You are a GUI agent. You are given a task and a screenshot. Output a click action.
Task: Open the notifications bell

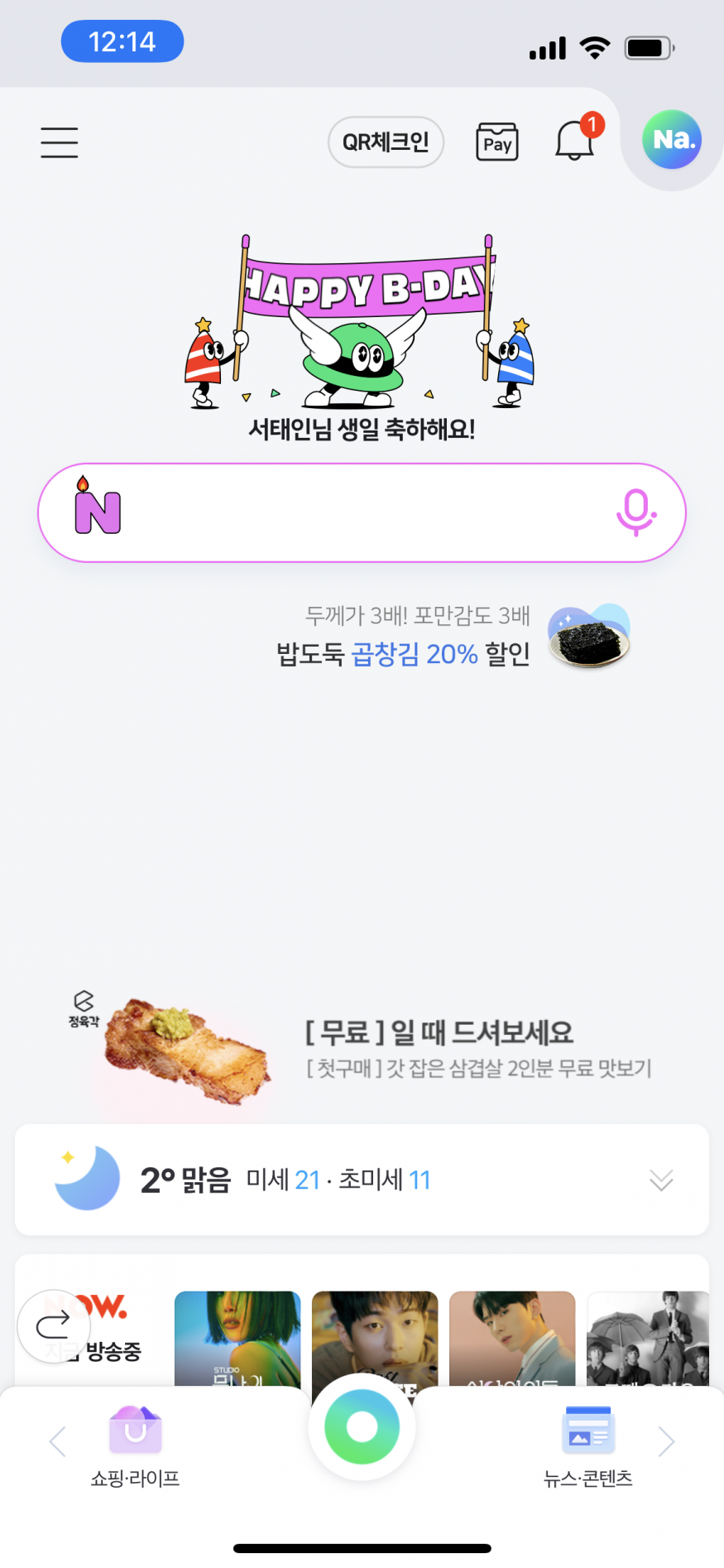(575, 141)
